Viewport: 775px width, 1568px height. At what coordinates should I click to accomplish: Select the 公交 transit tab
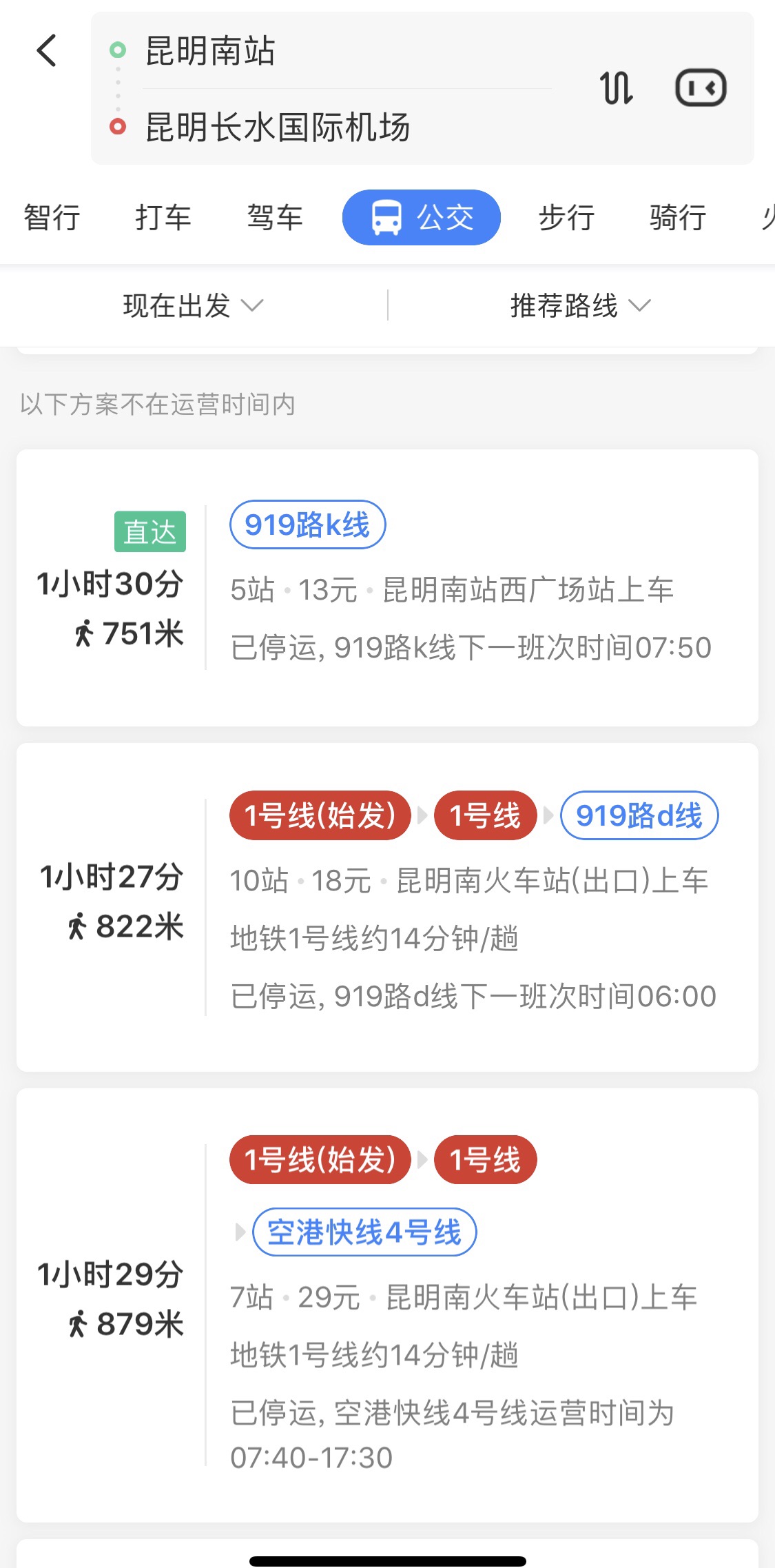pos(422,218)
